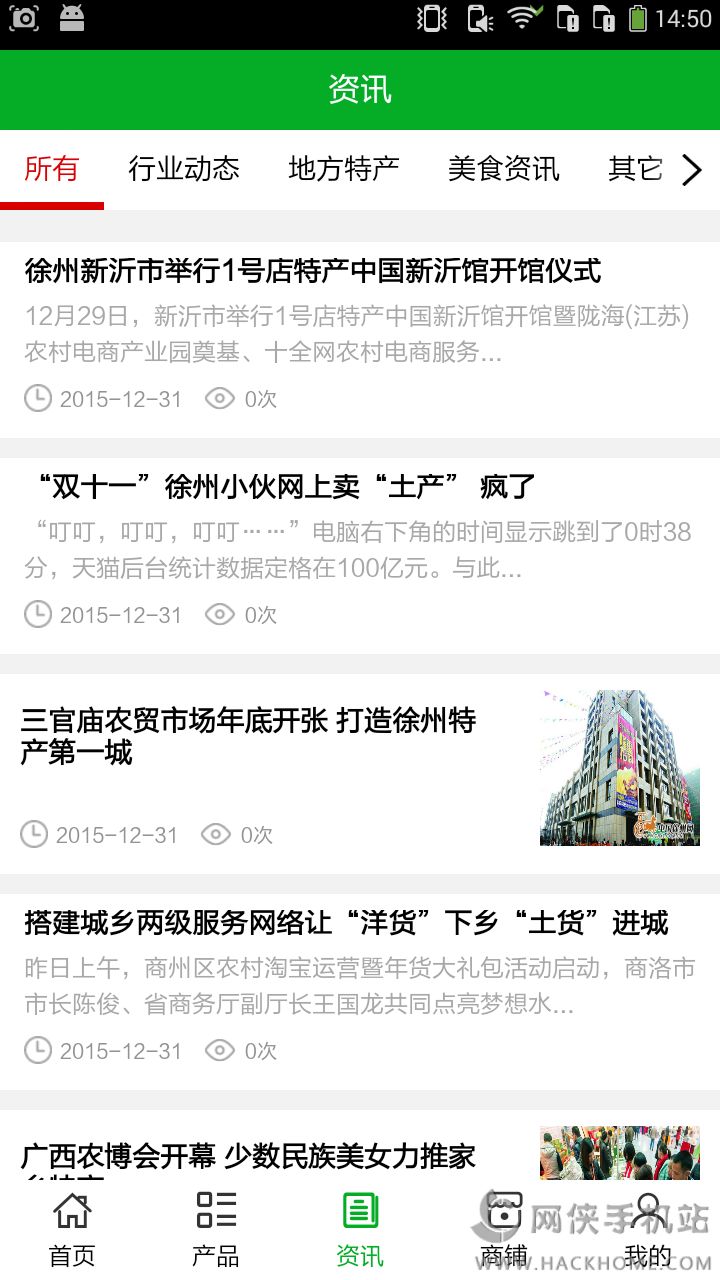This screenshot has height=1280, width=720.
Task: Open the 地方特产 tab
Action: pos(343,169)
